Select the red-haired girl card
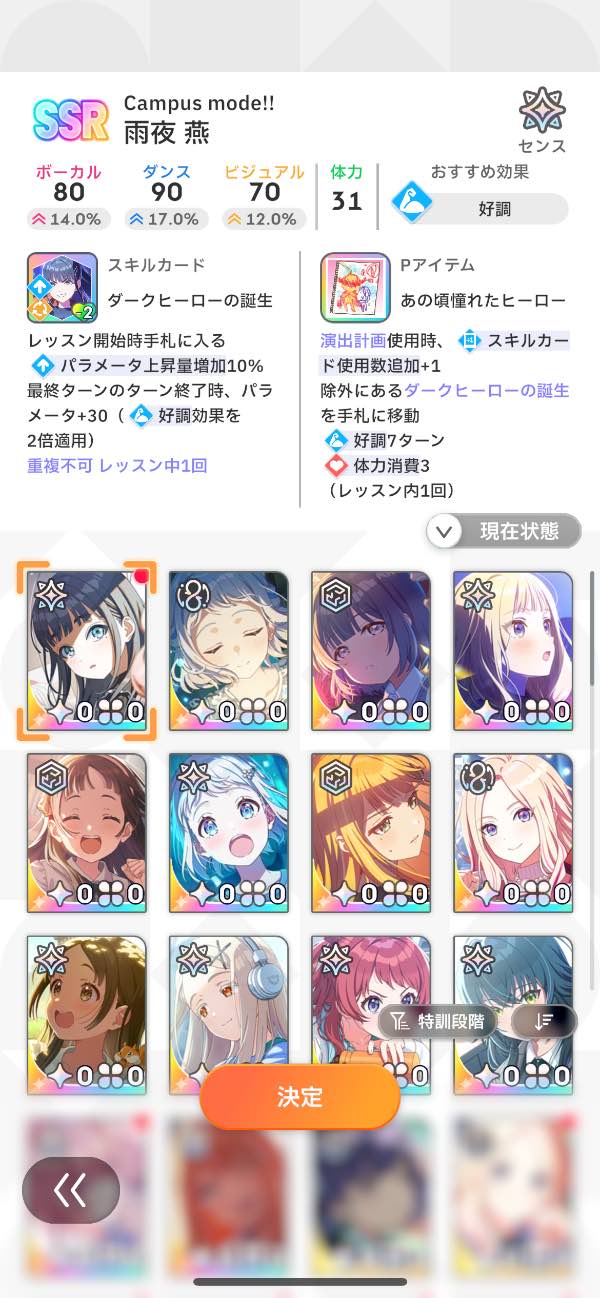The width and height of the screenshot is (600, 1298). click(x=371, y=1000)
